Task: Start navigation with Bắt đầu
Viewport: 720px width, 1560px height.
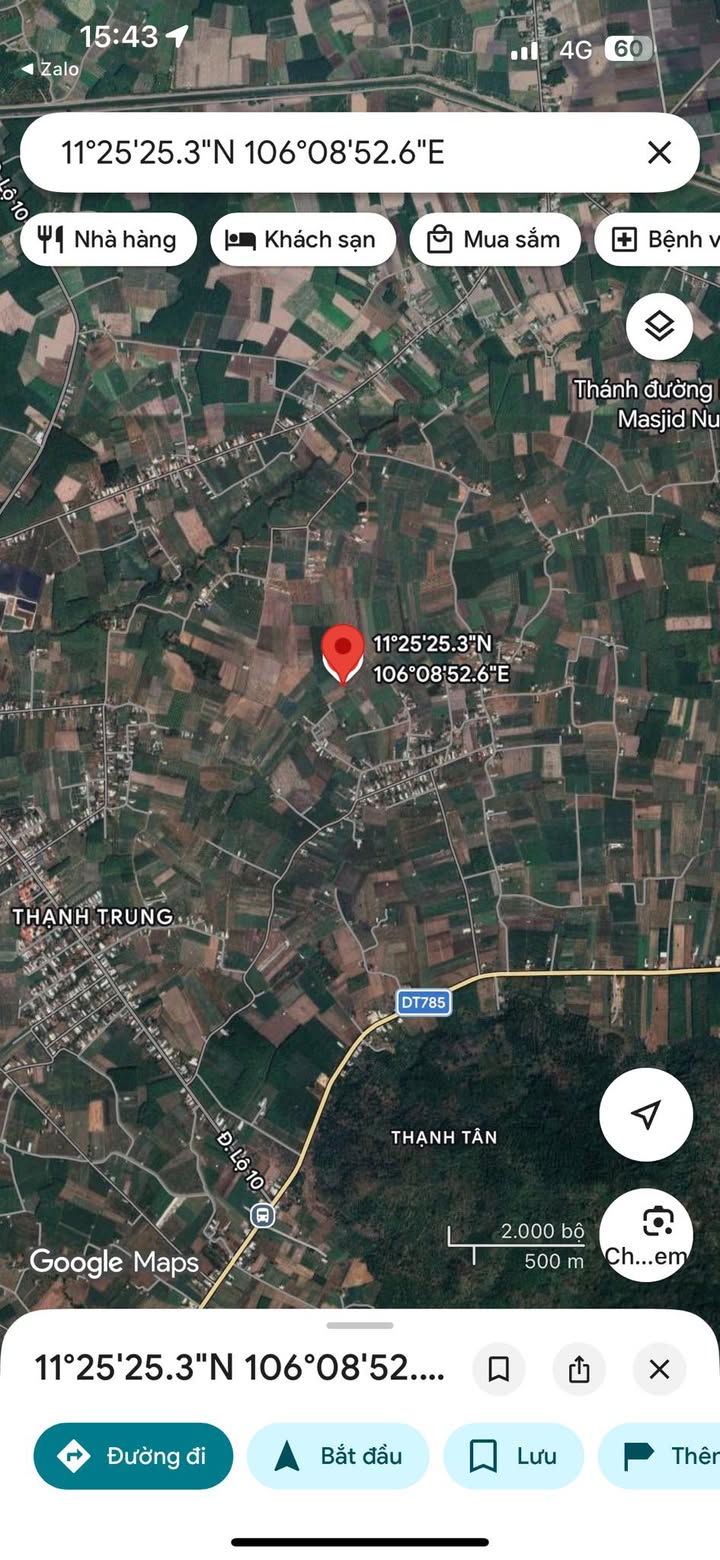Action: pos(338,1456)
